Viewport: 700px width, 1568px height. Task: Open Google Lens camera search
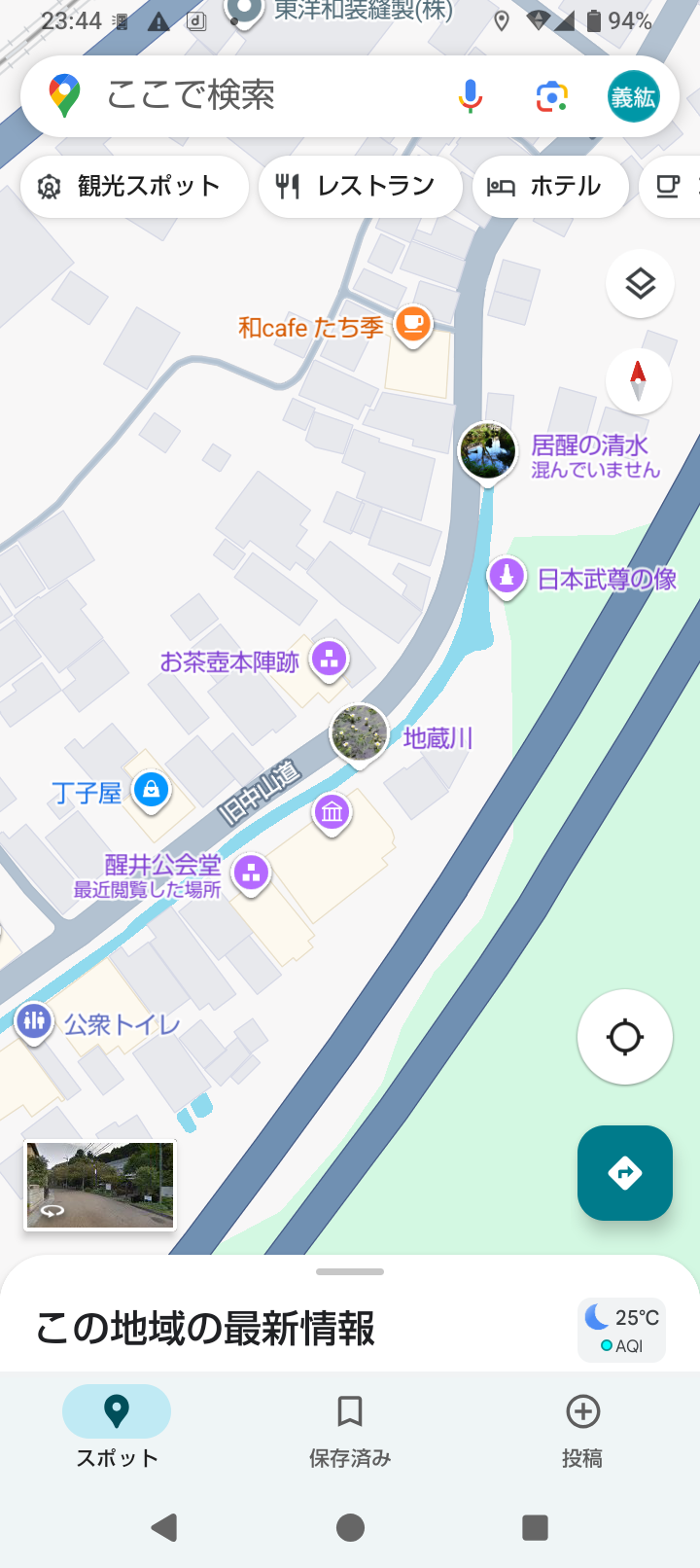(551, 96)
